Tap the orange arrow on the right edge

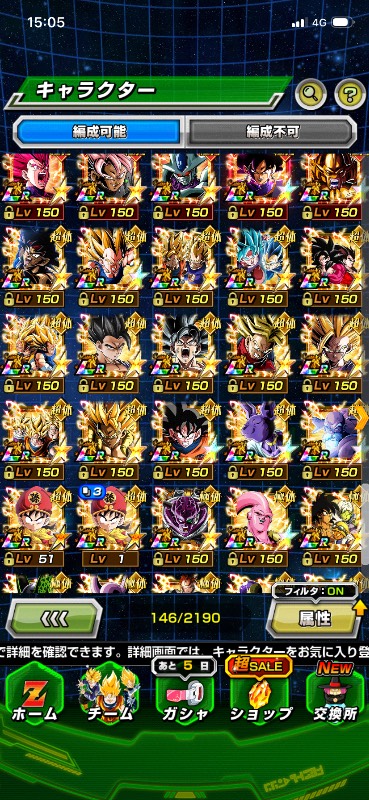[364, 419]
